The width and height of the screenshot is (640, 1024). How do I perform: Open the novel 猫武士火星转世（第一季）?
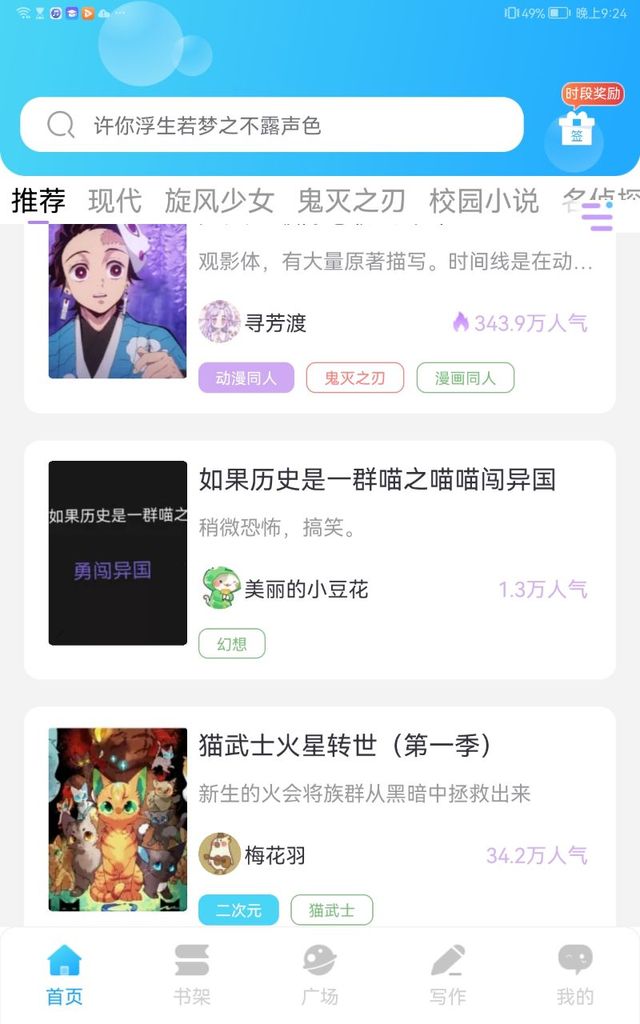(345, 745)
